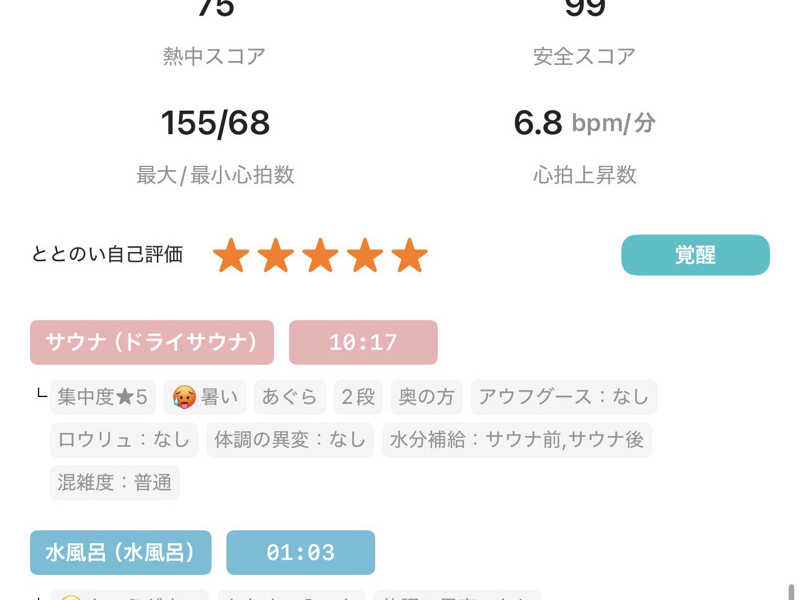Tap the 01:03 water bath duration chip
Image resolution: width=800 pixels, height=600 pixels.
click(x=300, y=552)
